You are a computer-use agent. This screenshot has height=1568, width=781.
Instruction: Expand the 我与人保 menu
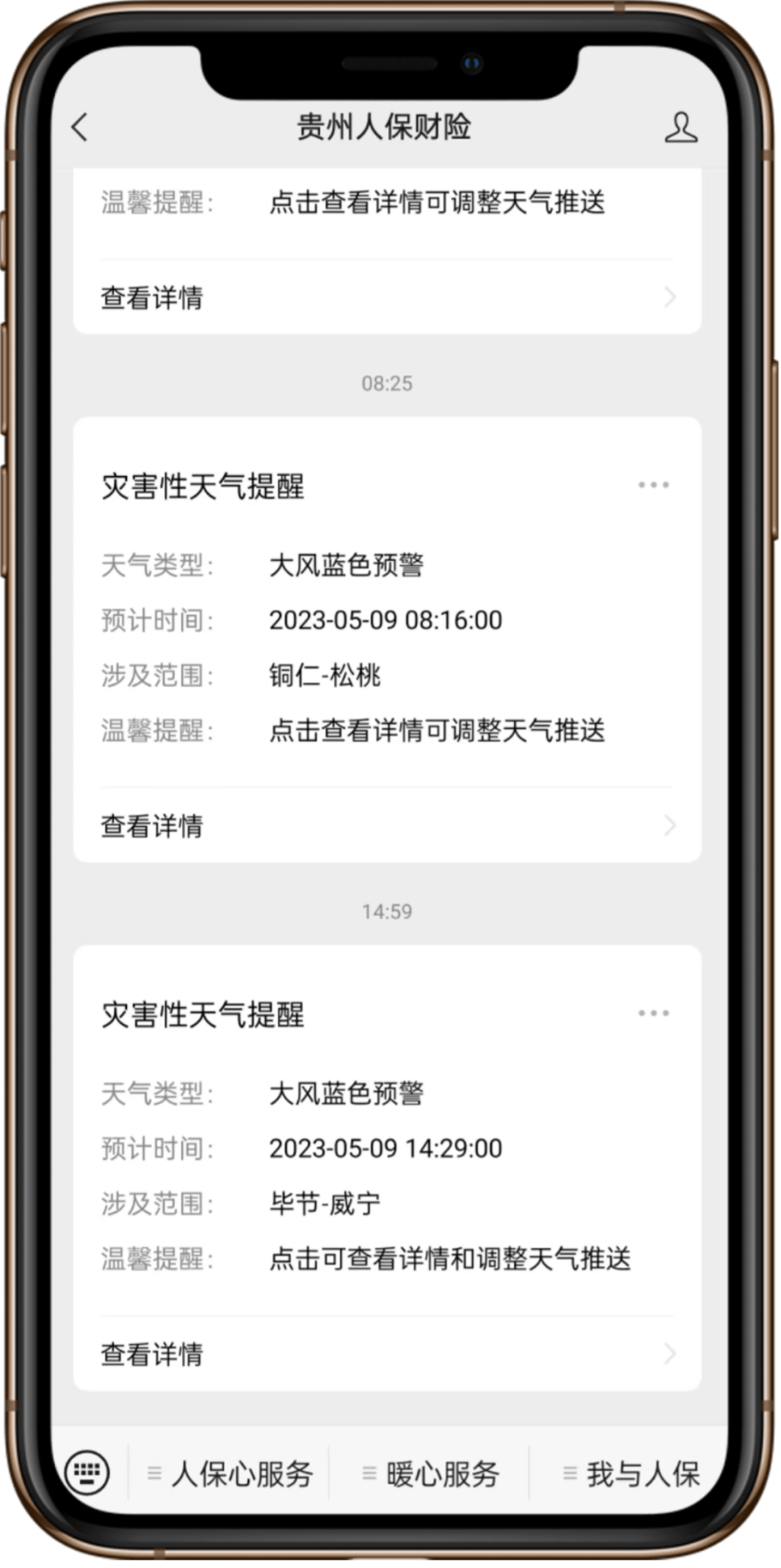coord(632,1474)
